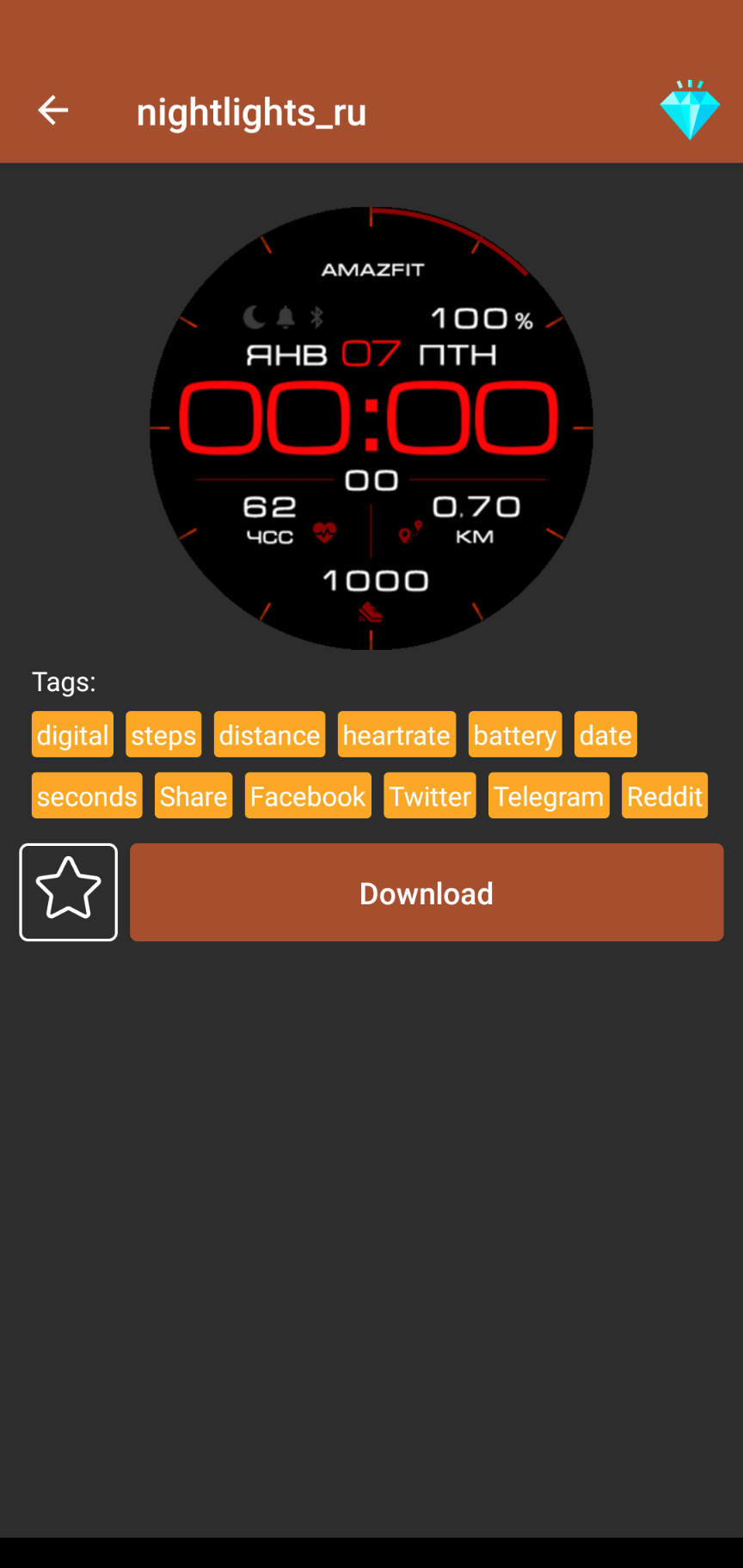Screen dimensions: 743x1568
Task: Select the steps tag
Action: [163, 734]
